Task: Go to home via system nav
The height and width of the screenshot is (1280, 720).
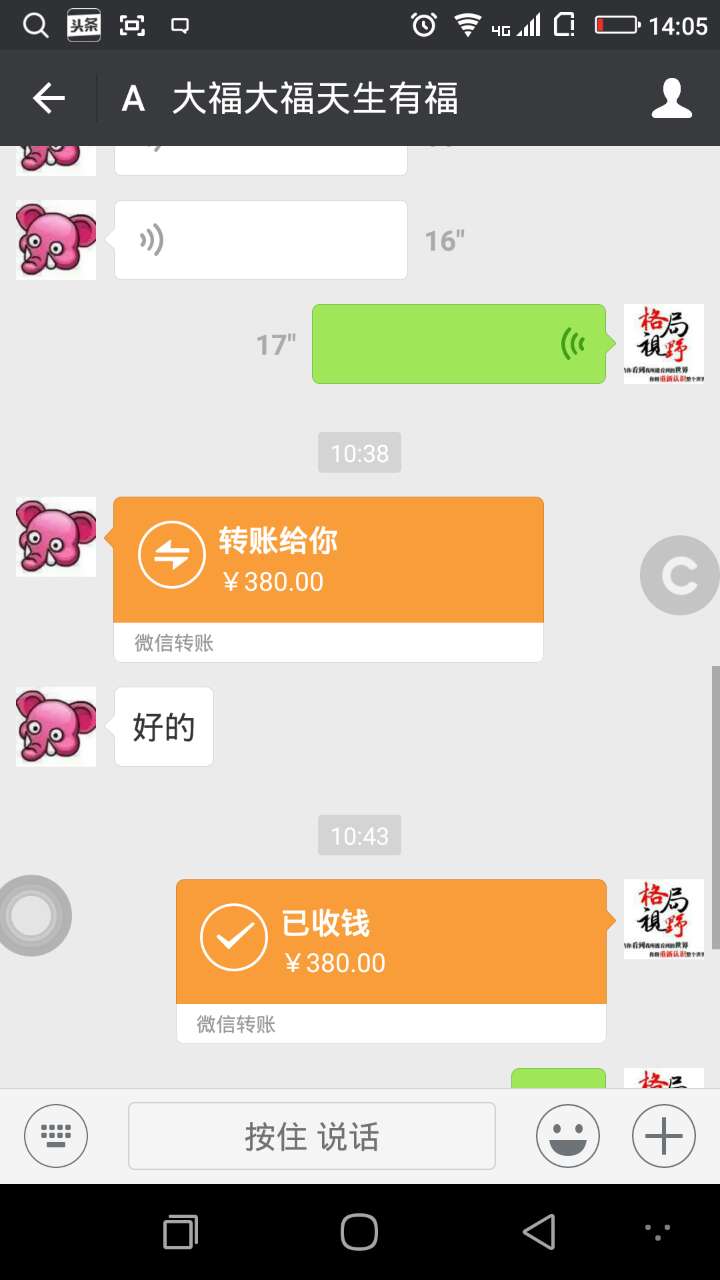Action: (x=359, y=1232)
